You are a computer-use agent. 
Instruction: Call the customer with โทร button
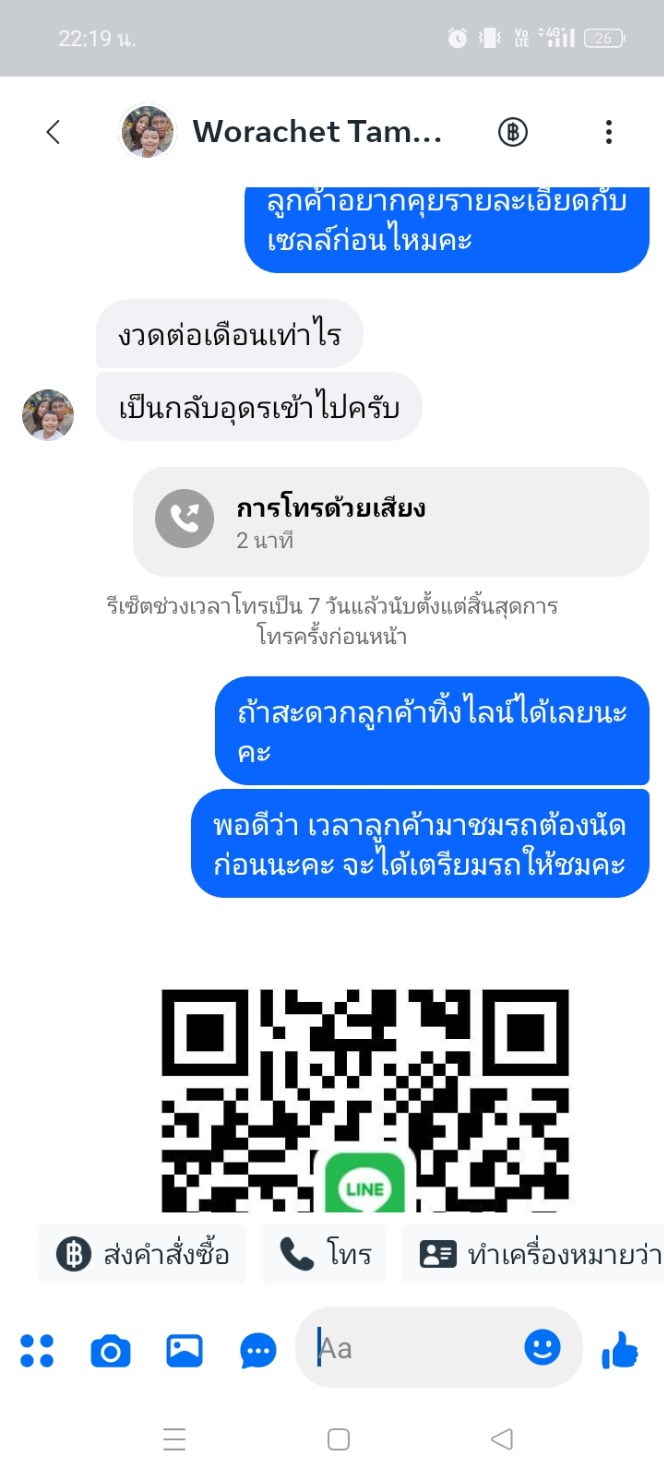click(x=324, y=1254)
